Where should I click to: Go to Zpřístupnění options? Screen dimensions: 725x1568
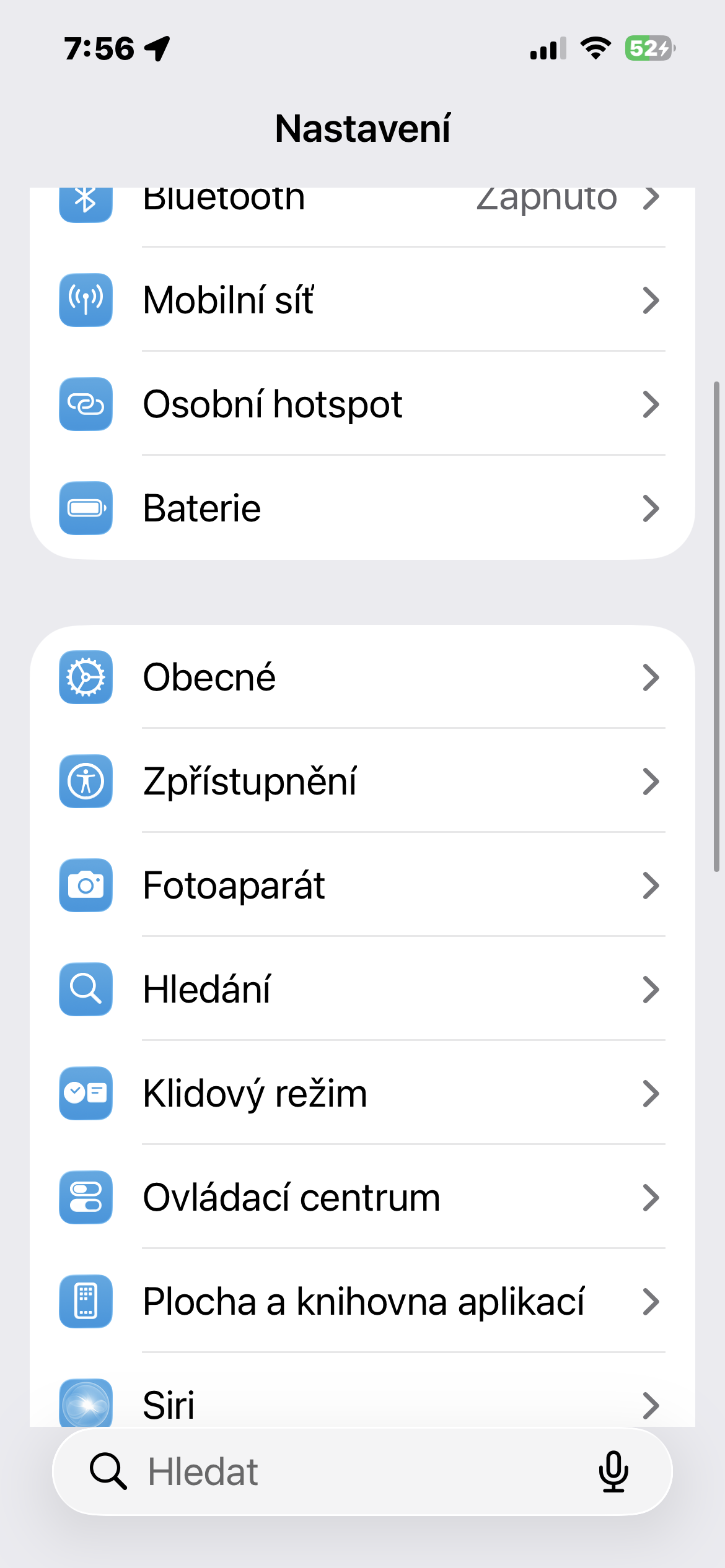362,781
